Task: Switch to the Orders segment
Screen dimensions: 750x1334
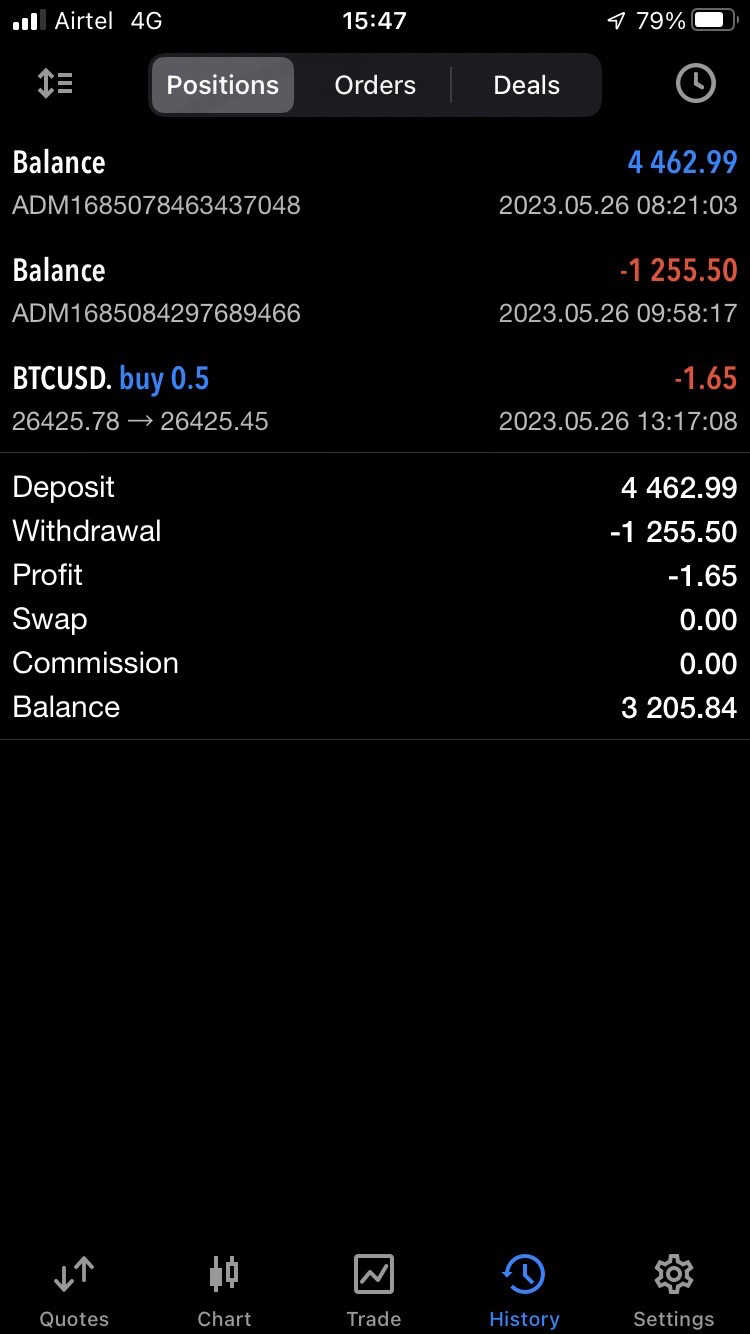Action: pos(375,85)
